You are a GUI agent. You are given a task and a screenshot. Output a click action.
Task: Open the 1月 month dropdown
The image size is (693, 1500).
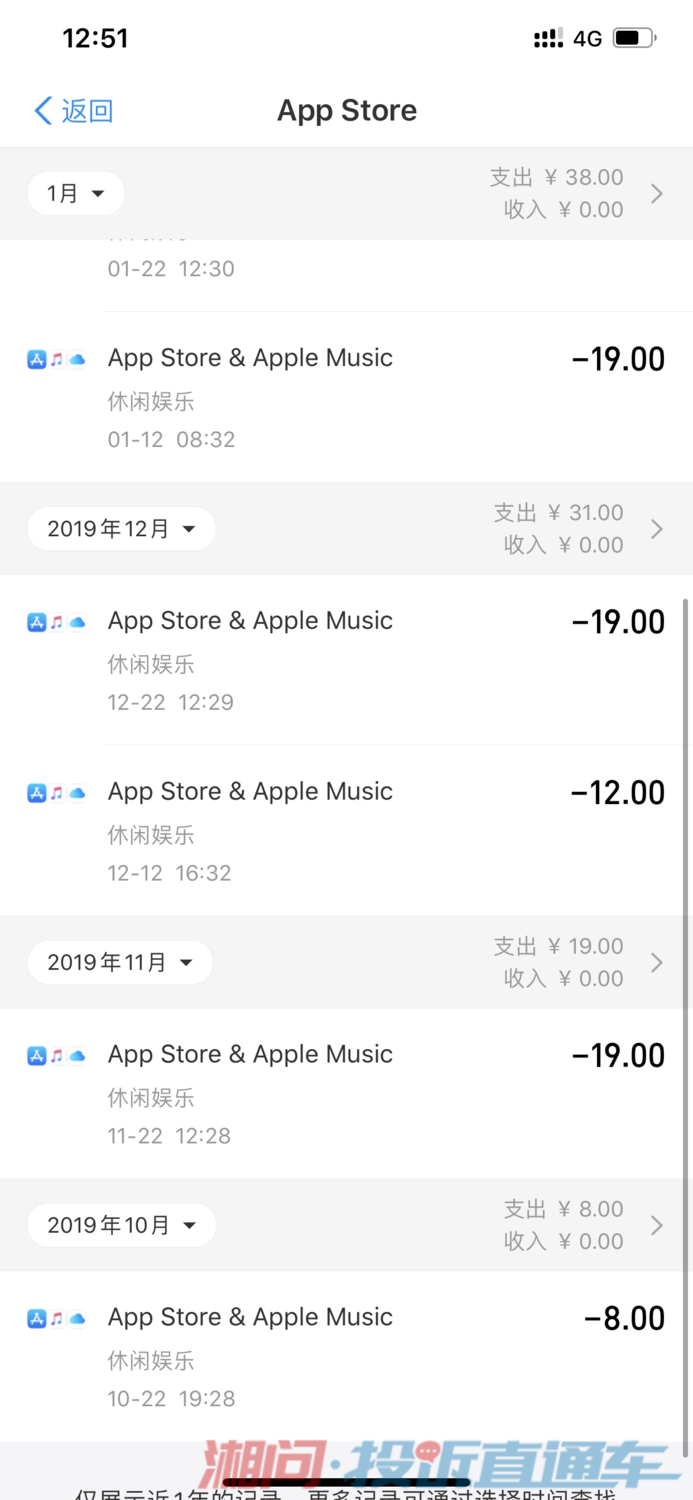click(x=76, y=193)
